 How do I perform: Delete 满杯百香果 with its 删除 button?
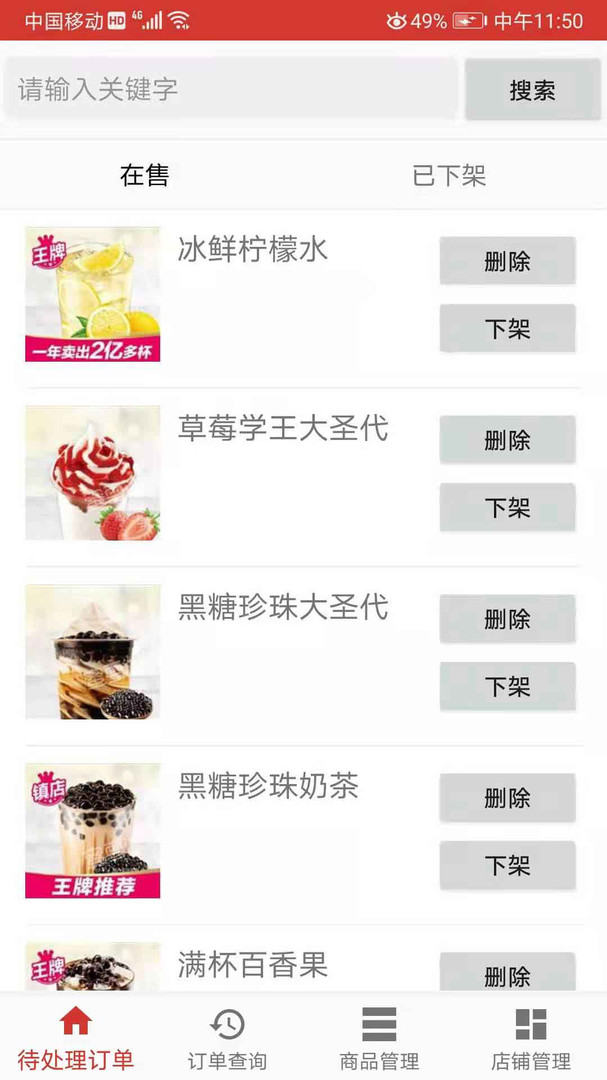click(507, 973)
